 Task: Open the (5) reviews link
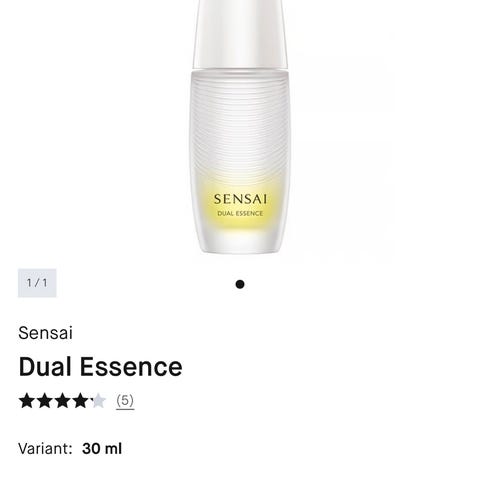[x=125, y=401]
